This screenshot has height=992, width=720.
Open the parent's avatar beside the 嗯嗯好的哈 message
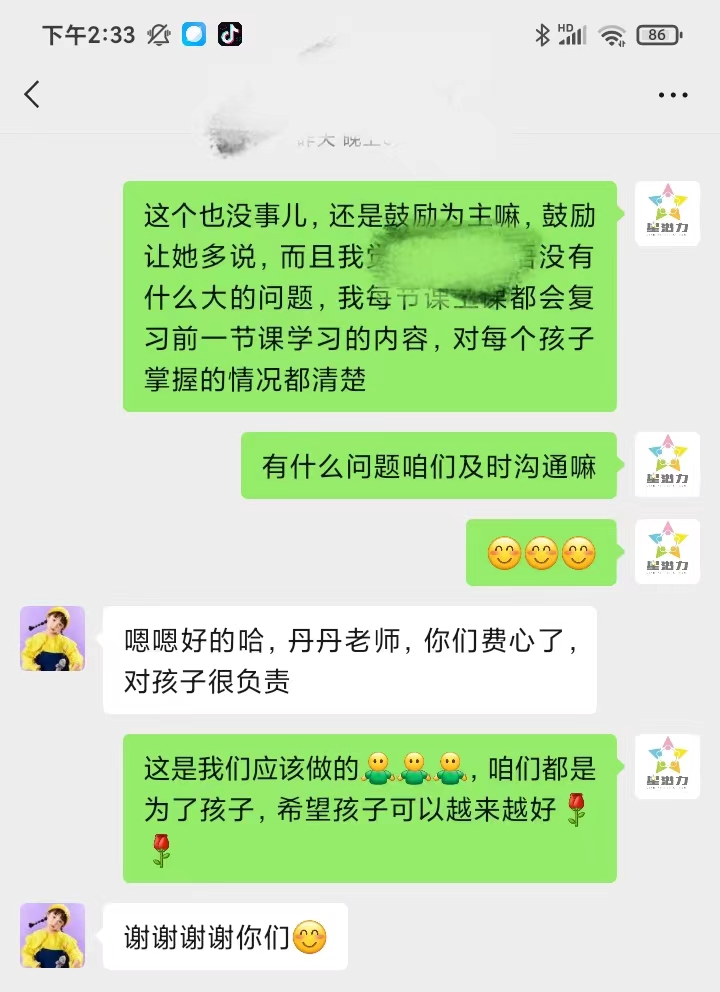pos(53,638)
